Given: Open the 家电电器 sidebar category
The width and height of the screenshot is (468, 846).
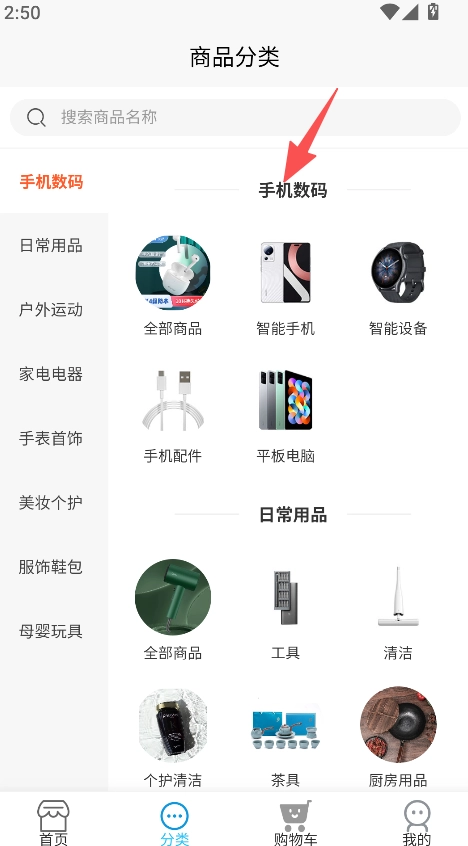Looking at the screenshot, I should click(51, 374).
